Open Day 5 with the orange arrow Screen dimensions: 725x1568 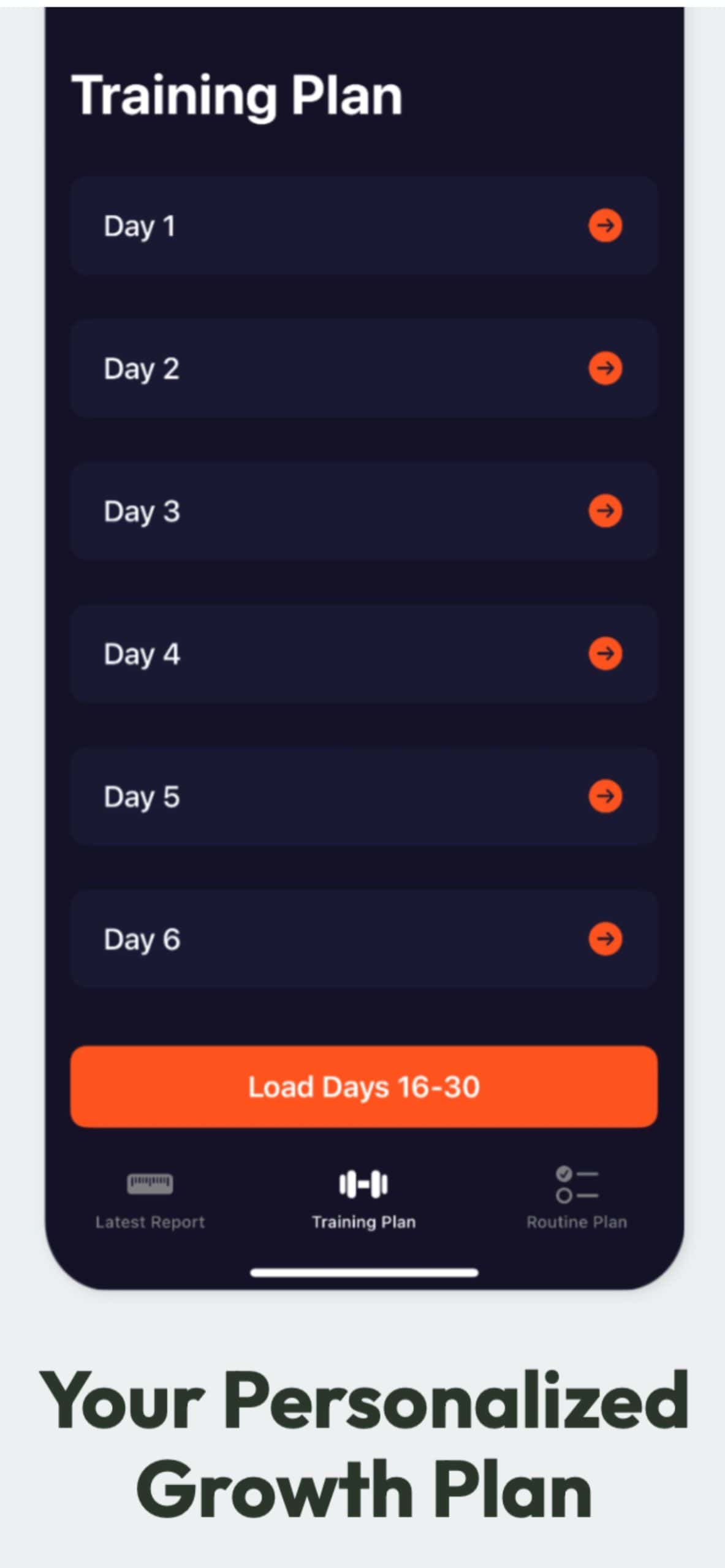(605, 796)
